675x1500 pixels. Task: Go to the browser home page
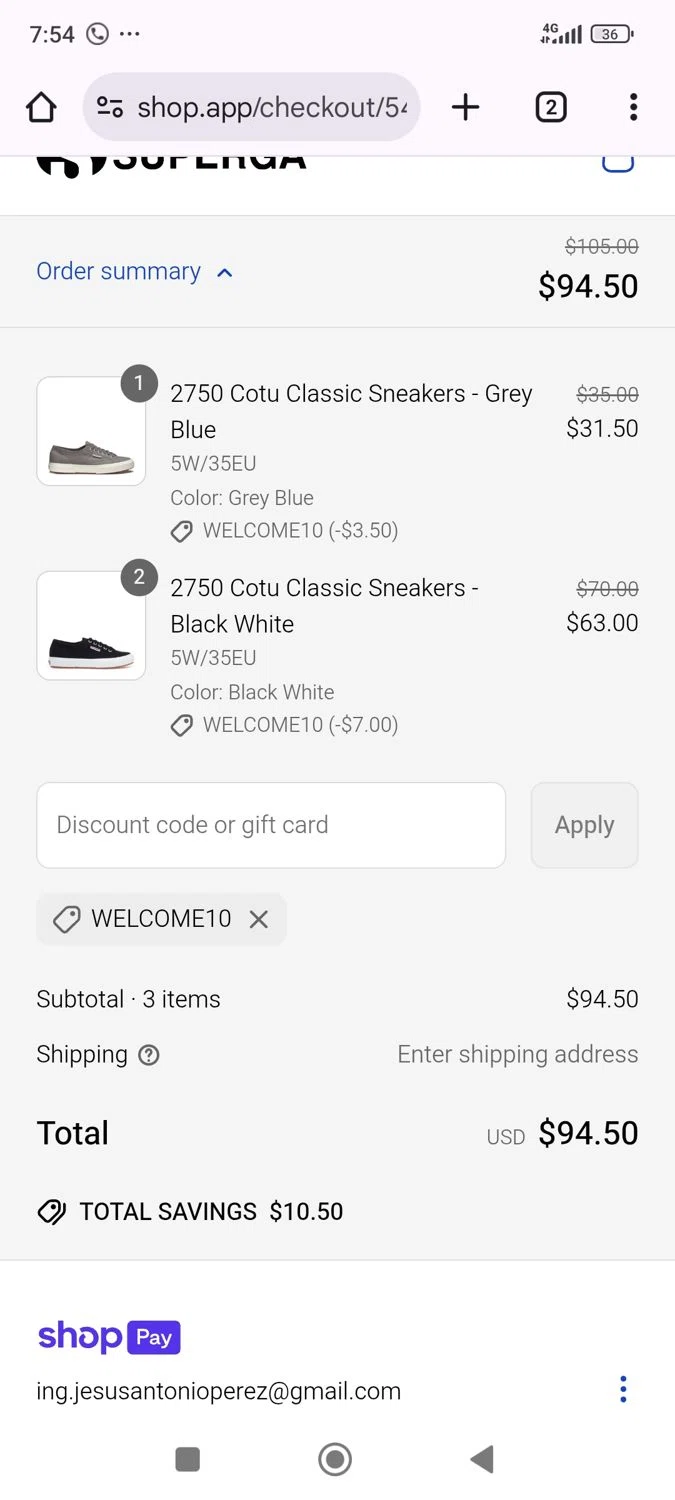pos(41,107)
